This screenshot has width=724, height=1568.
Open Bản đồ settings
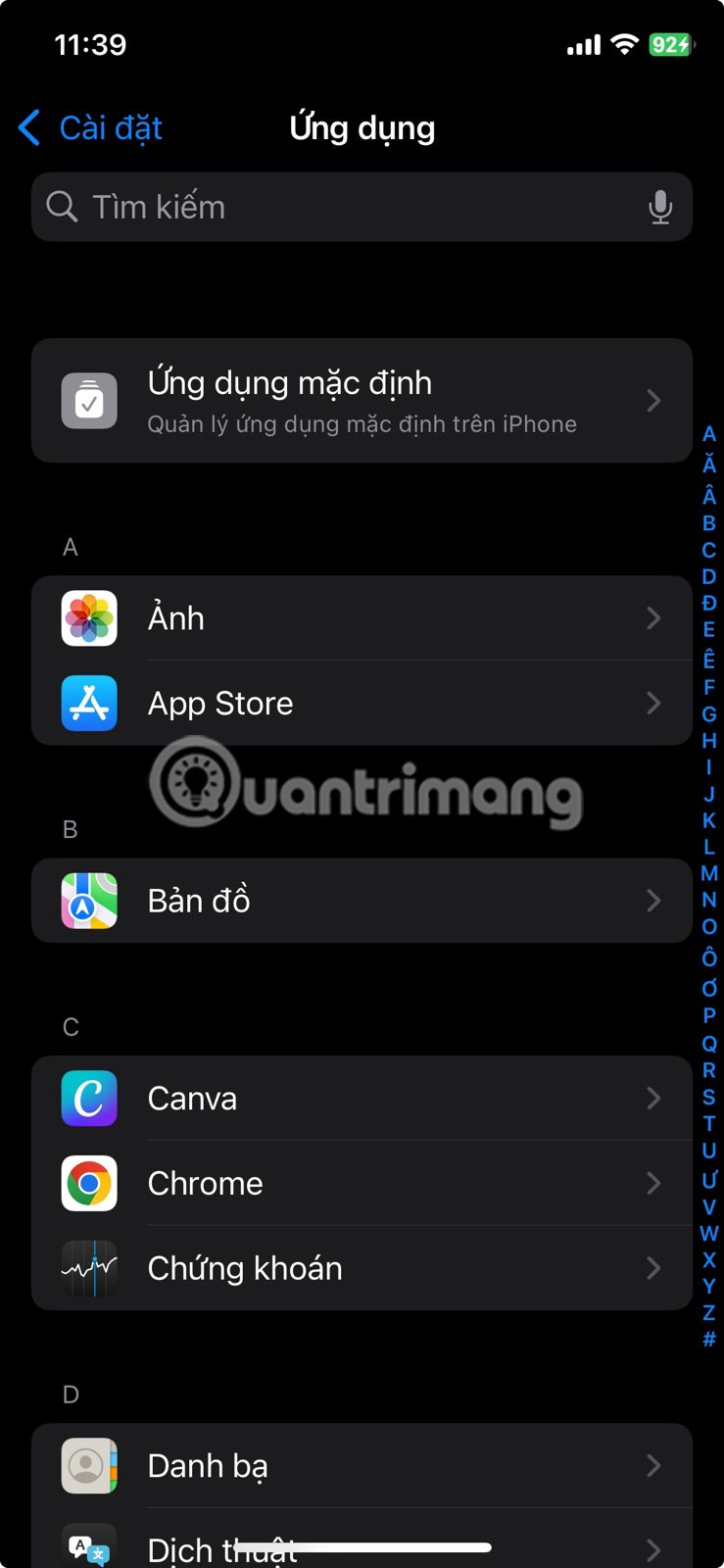coord(362,901)
